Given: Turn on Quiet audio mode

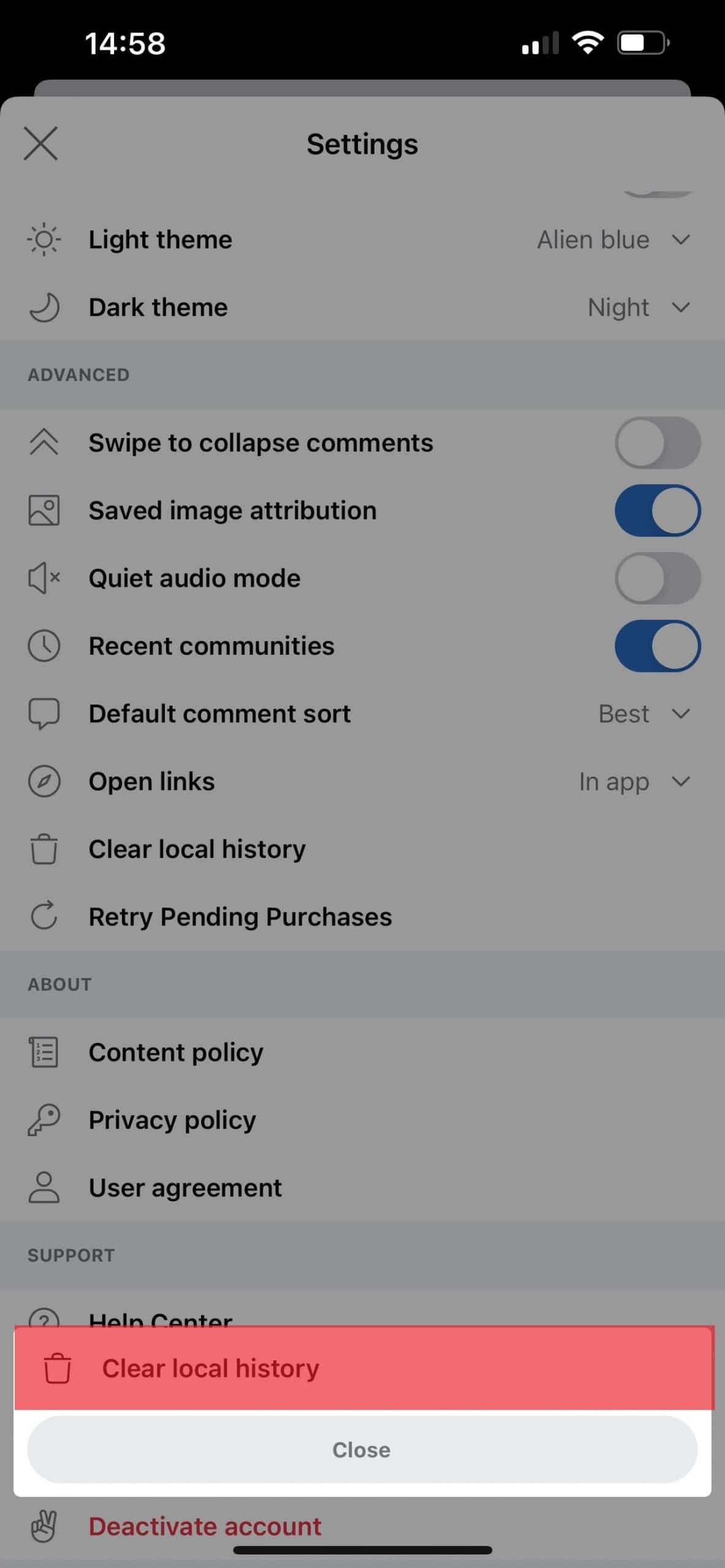Looking at the screenshot, I should pos(657,578).
